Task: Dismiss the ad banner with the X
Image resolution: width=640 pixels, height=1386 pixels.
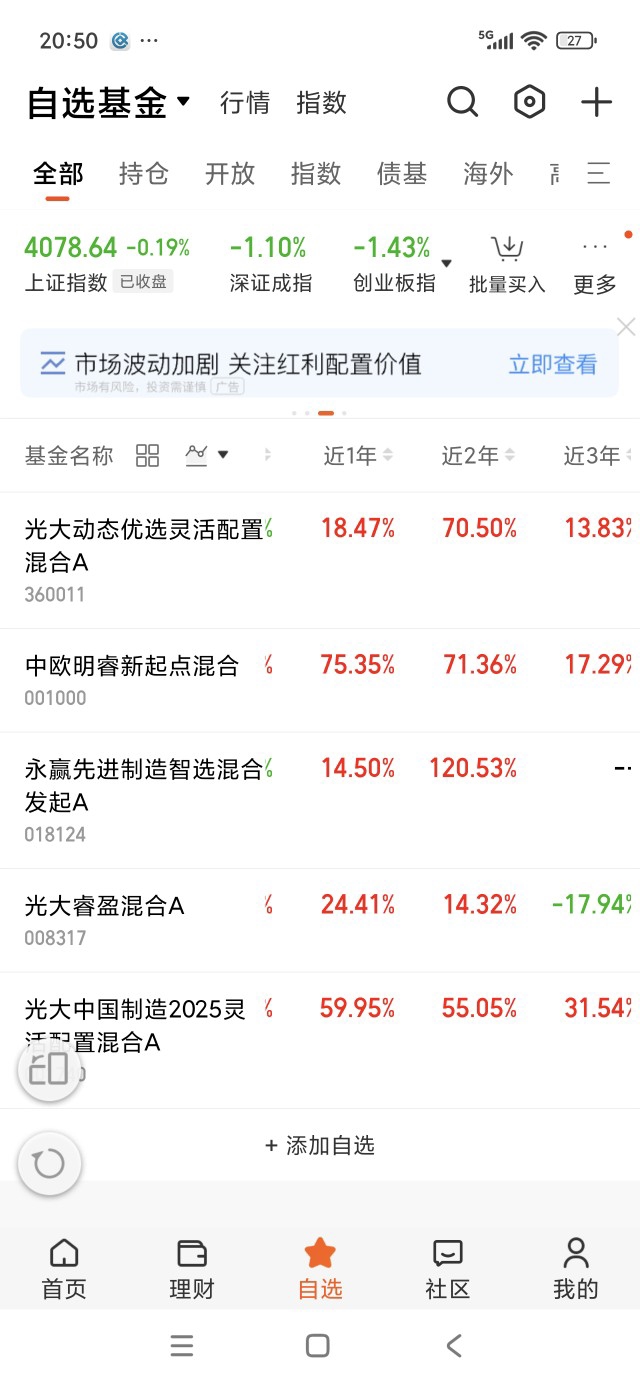Action: pyautogui.click(x=626, y=327)
